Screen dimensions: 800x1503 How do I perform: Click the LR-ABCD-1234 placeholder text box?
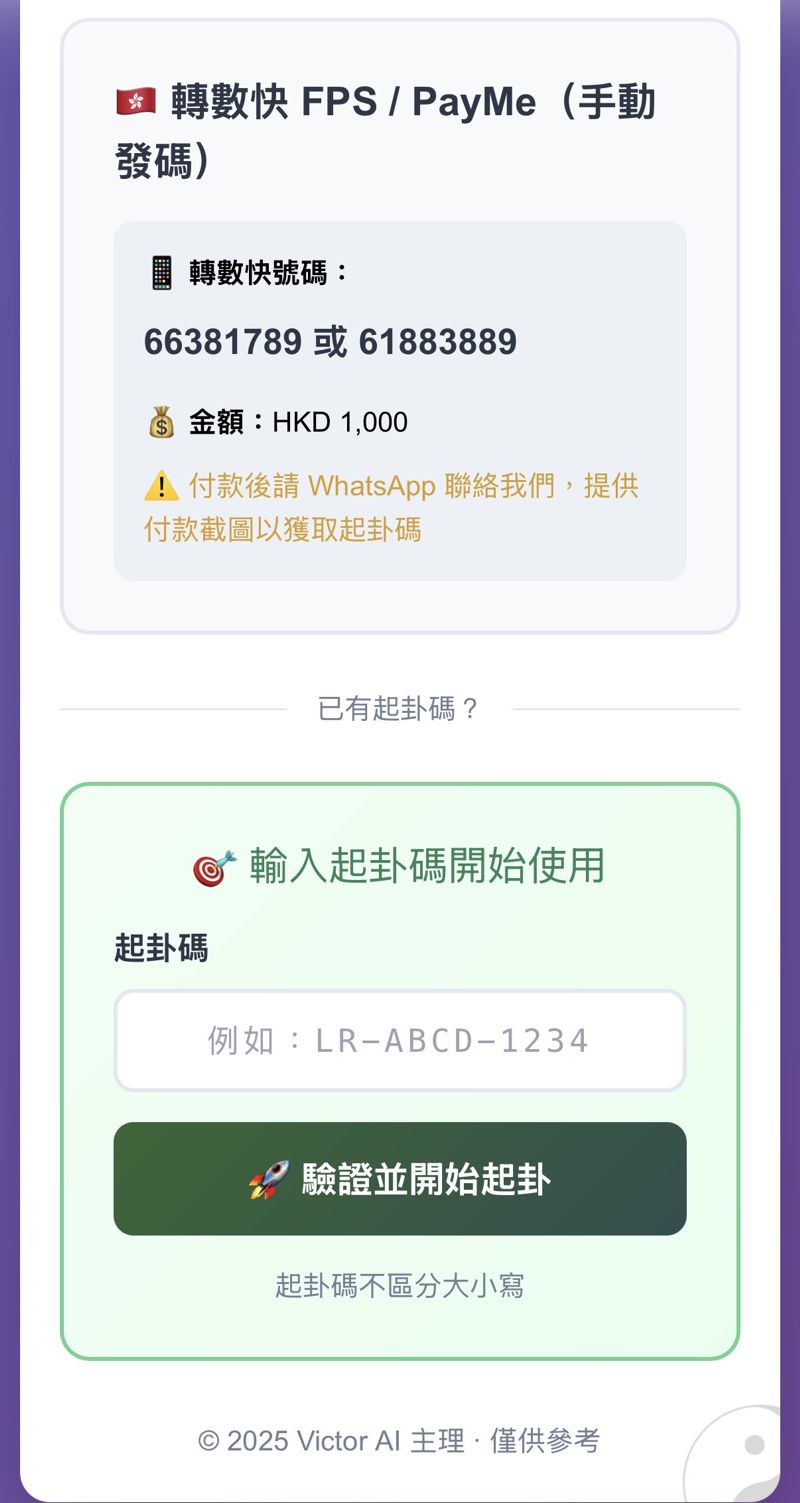pos(399,1040)
